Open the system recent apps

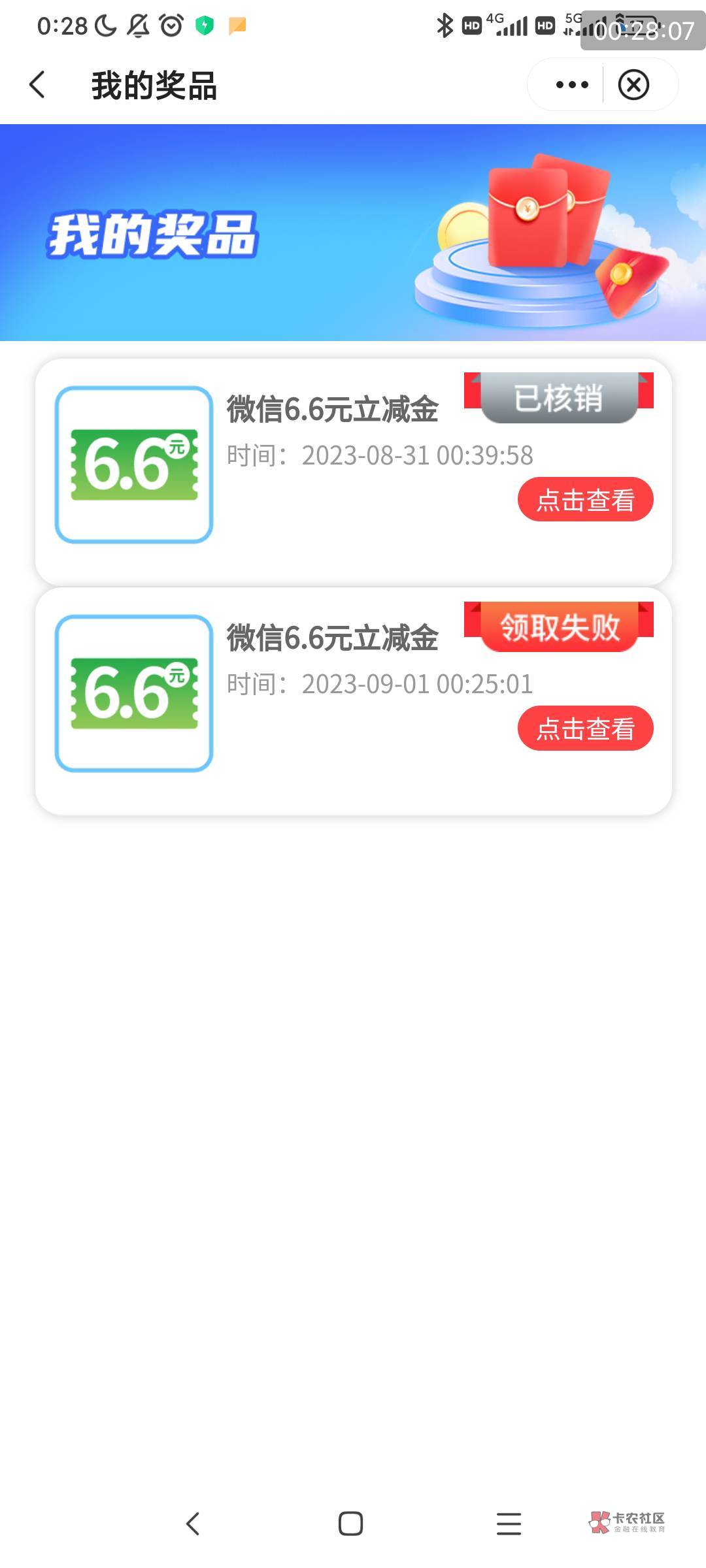pos(509,1524)
